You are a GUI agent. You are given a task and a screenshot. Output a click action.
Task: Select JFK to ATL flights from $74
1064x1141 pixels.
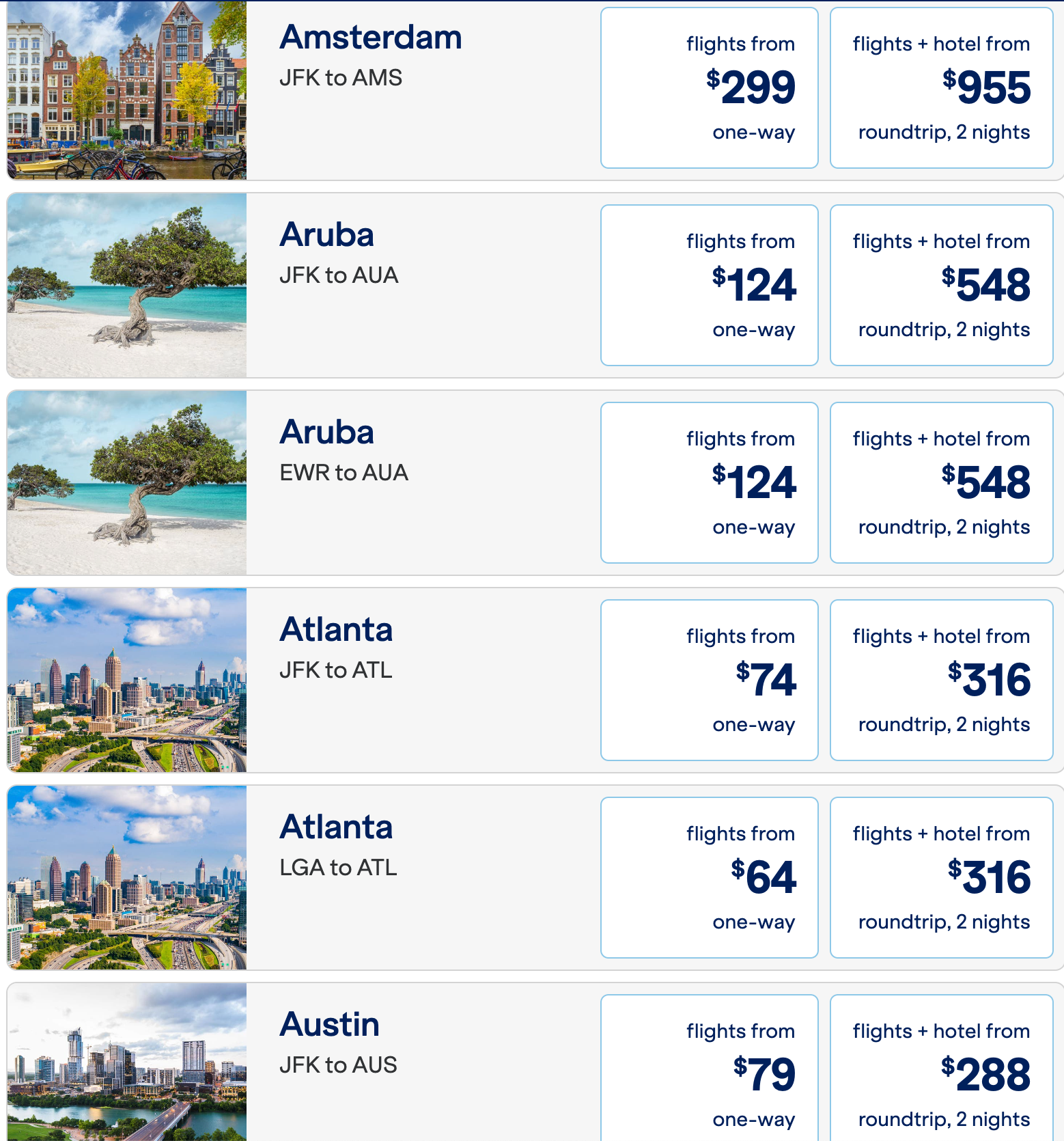709,680
